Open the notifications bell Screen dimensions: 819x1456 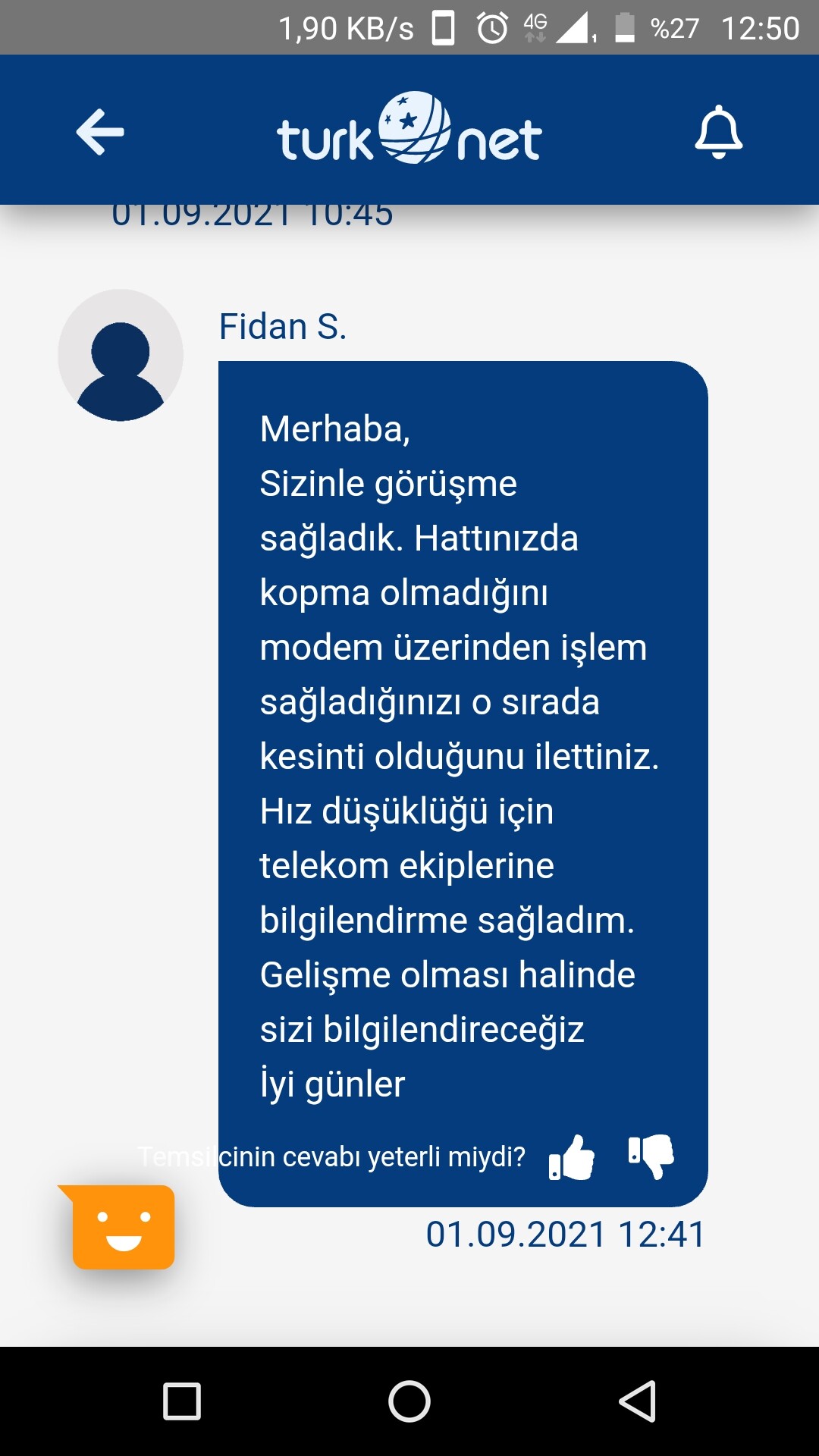click(718, 132)
